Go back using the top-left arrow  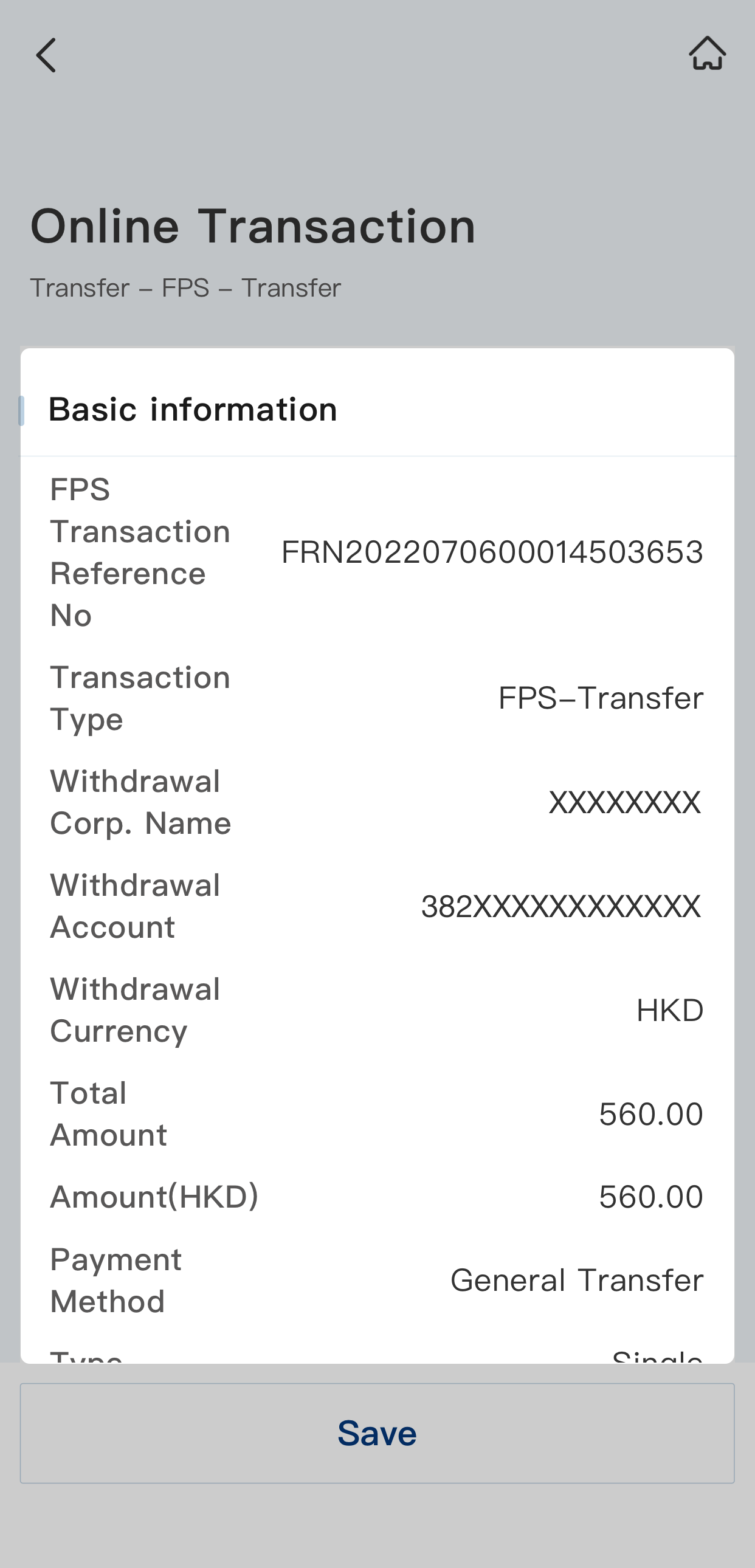[46, 55]
